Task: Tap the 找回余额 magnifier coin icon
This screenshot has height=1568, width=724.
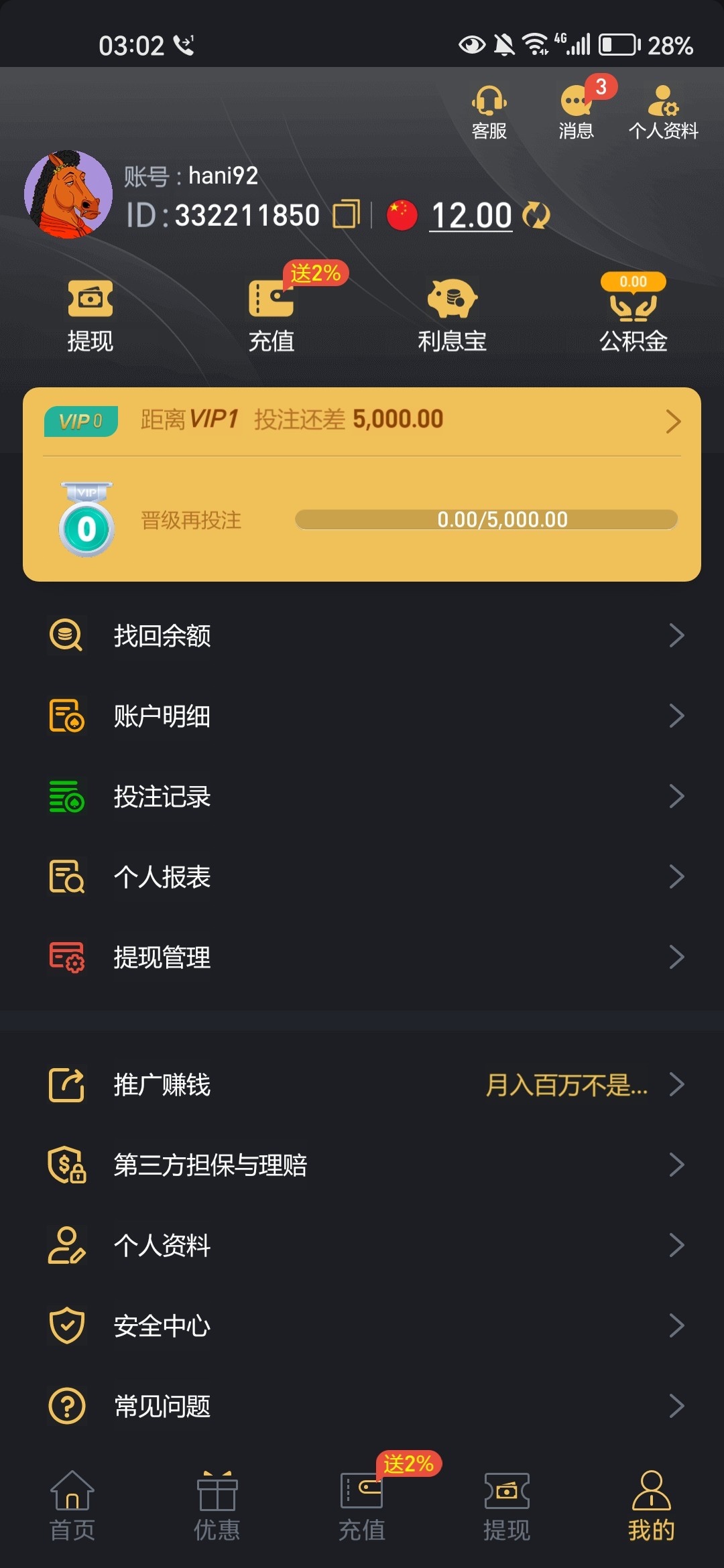Action: coord(66,637)
